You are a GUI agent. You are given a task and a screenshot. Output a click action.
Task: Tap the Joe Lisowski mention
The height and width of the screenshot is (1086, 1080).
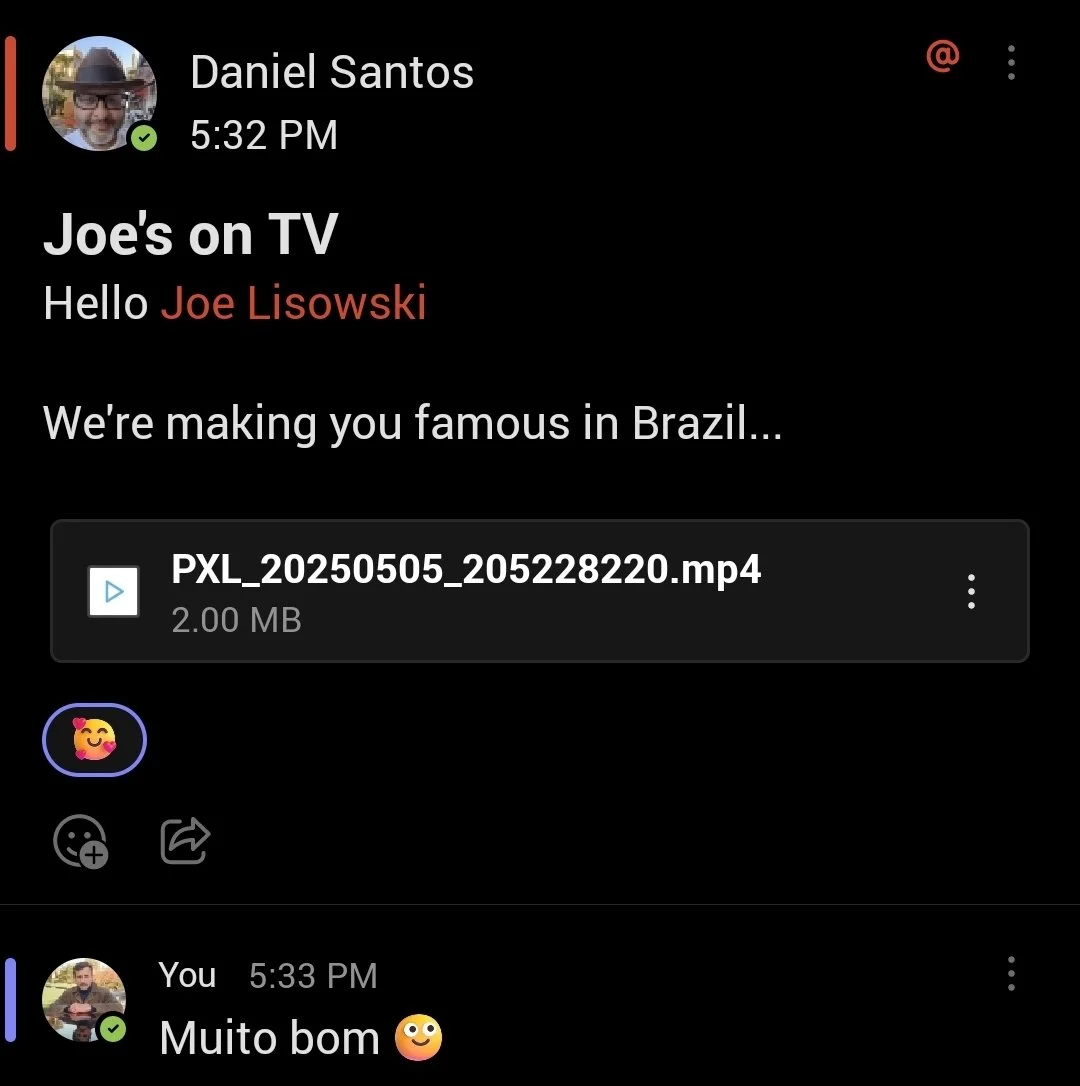(293, 303)
